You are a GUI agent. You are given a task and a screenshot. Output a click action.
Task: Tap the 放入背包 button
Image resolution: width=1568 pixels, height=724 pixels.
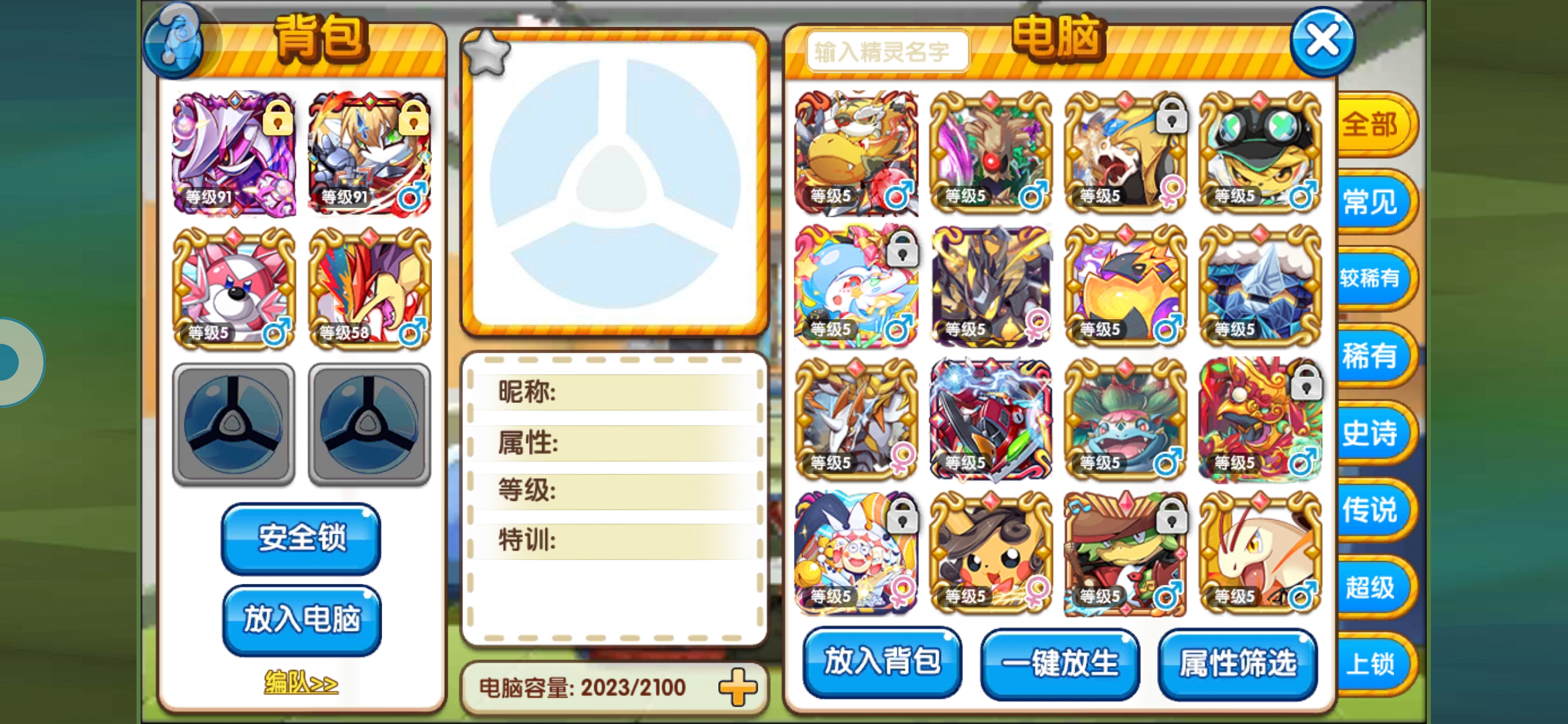point(882,662)
